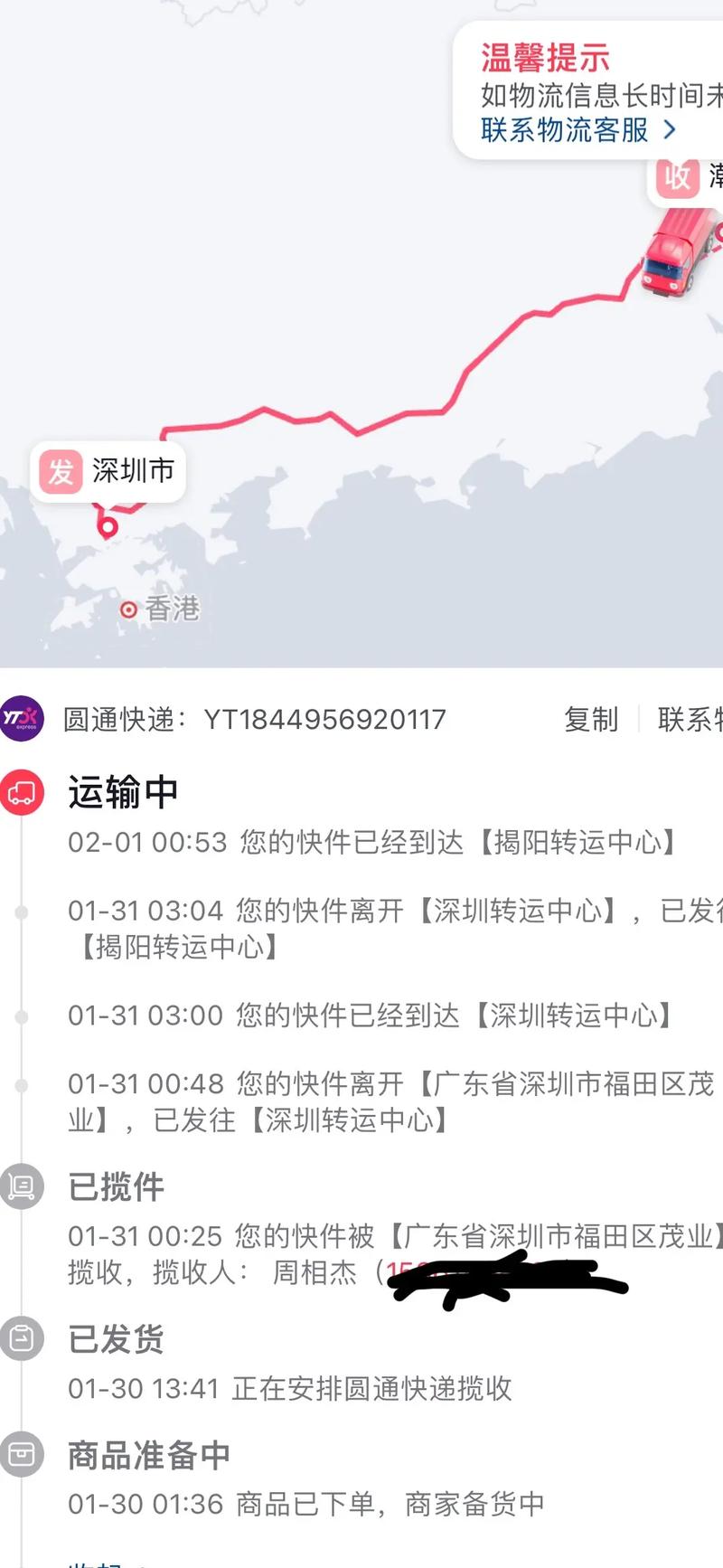Tap the 发 深圳市 origin marker

coord(108,471)
